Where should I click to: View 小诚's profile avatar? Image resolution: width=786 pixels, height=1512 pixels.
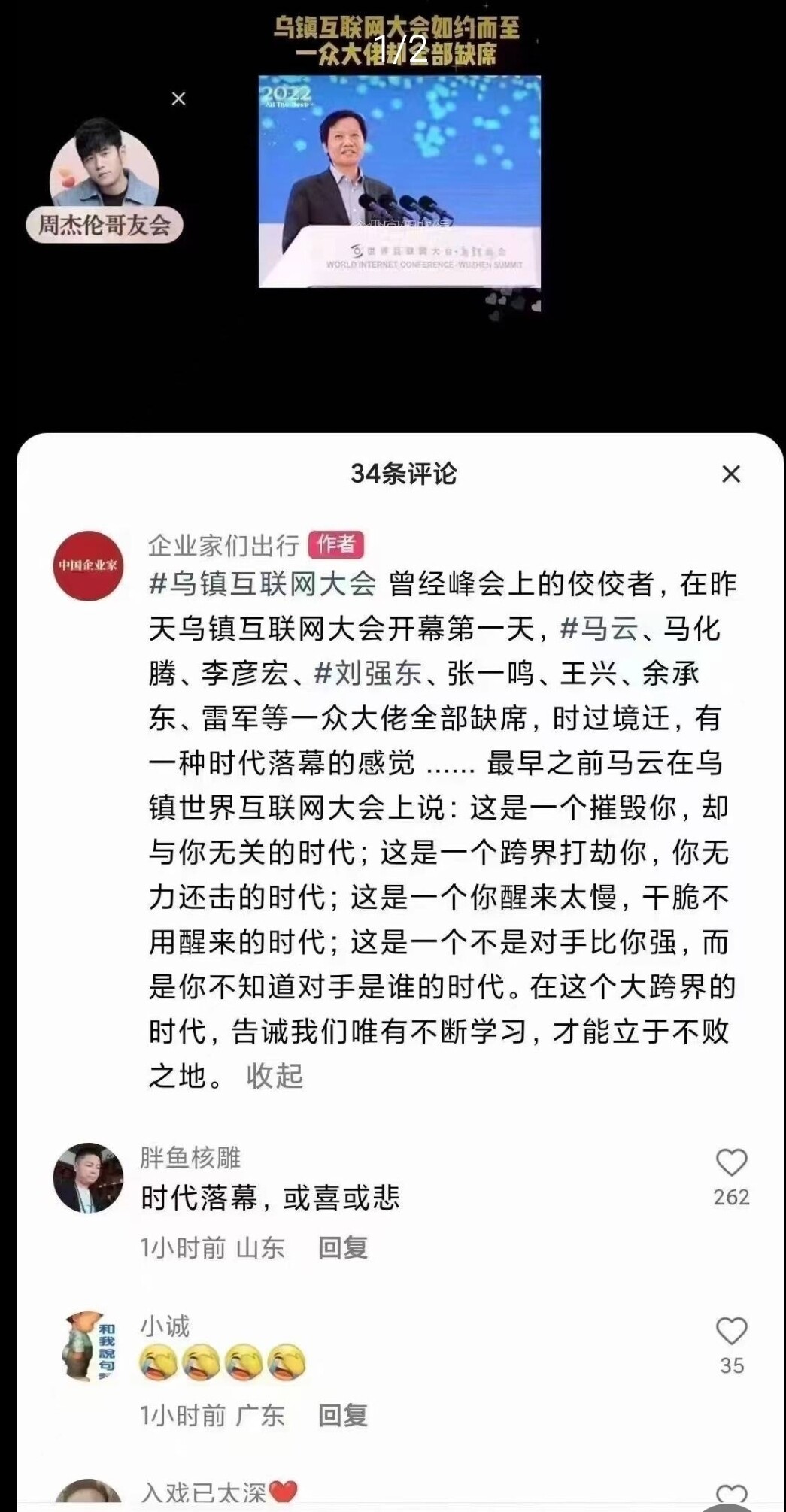89,1346
